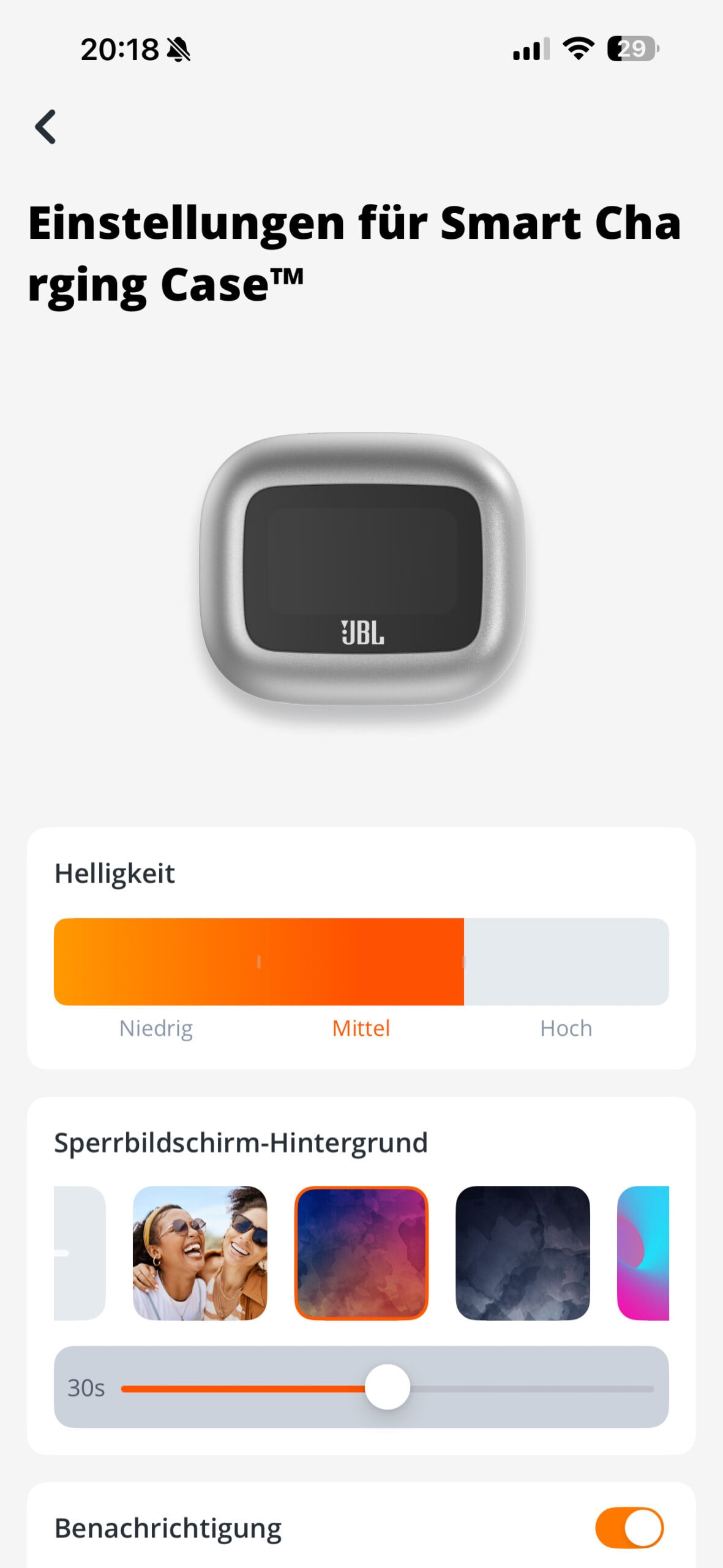723x1568 pixels.
Task: Choose the dark blue-grey cloud wallpaper
Action: tap(522, 1253)
